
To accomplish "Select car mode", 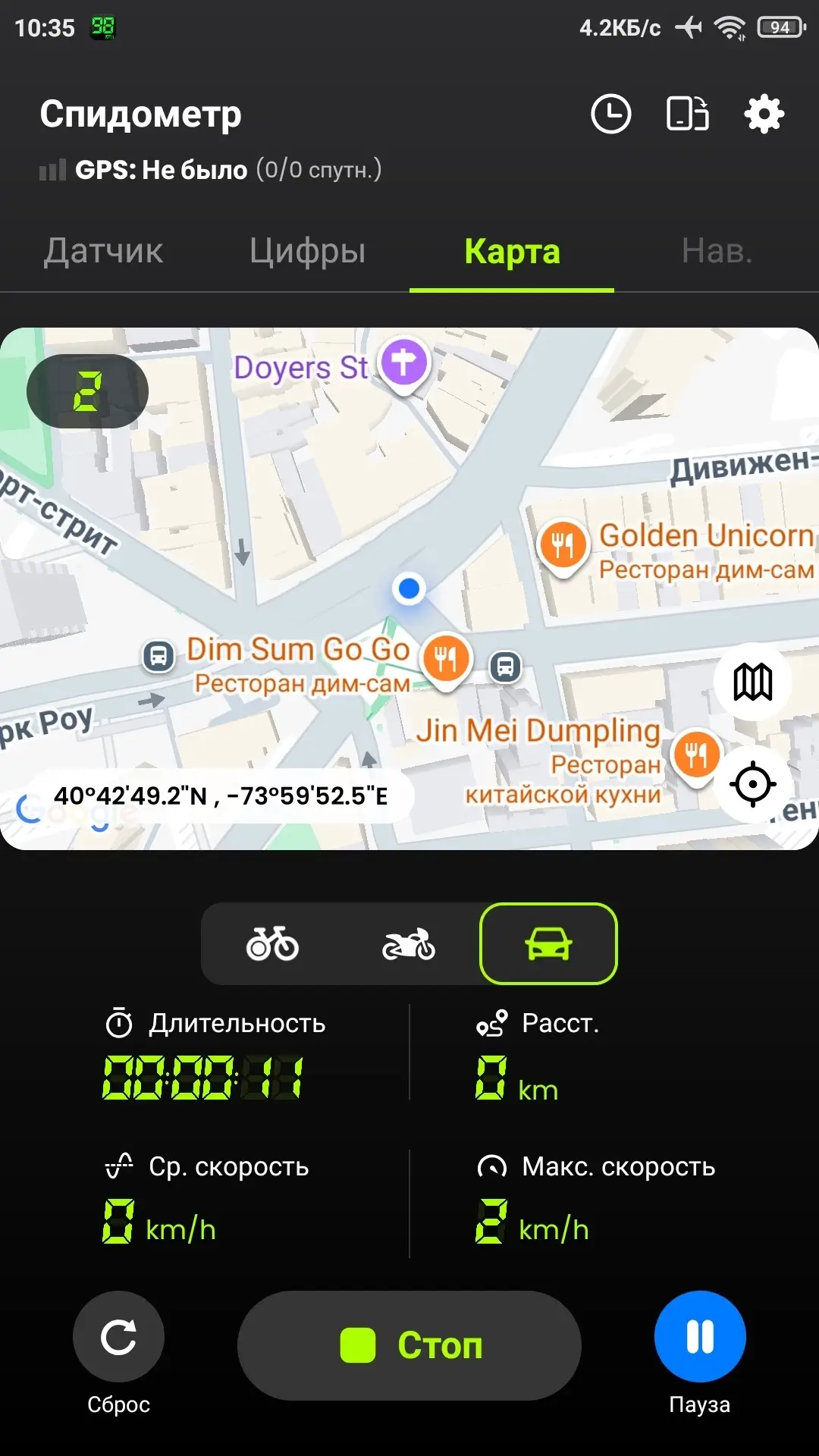I will coord(548,944).
